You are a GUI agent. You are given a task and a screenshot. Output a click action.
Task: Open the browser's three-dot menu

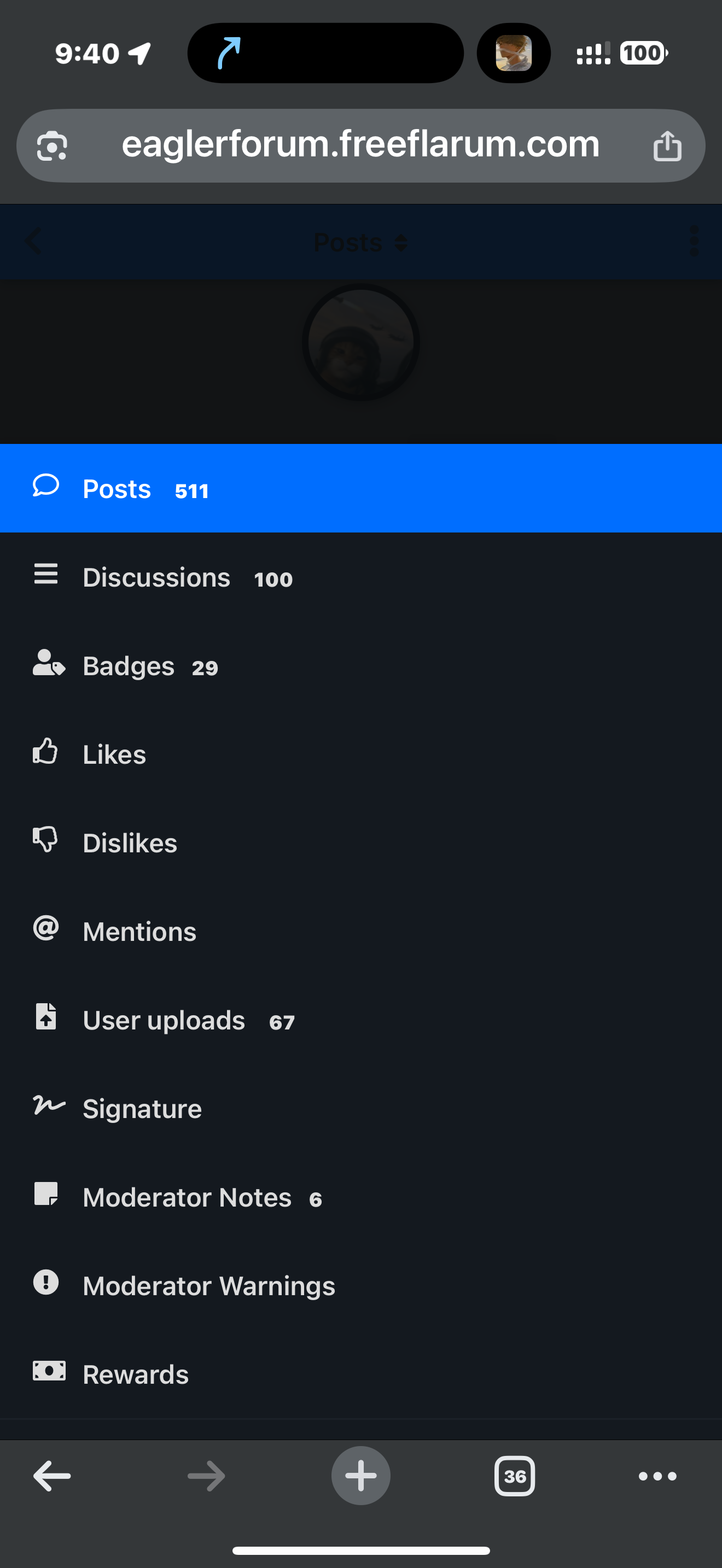[657, 1476]
